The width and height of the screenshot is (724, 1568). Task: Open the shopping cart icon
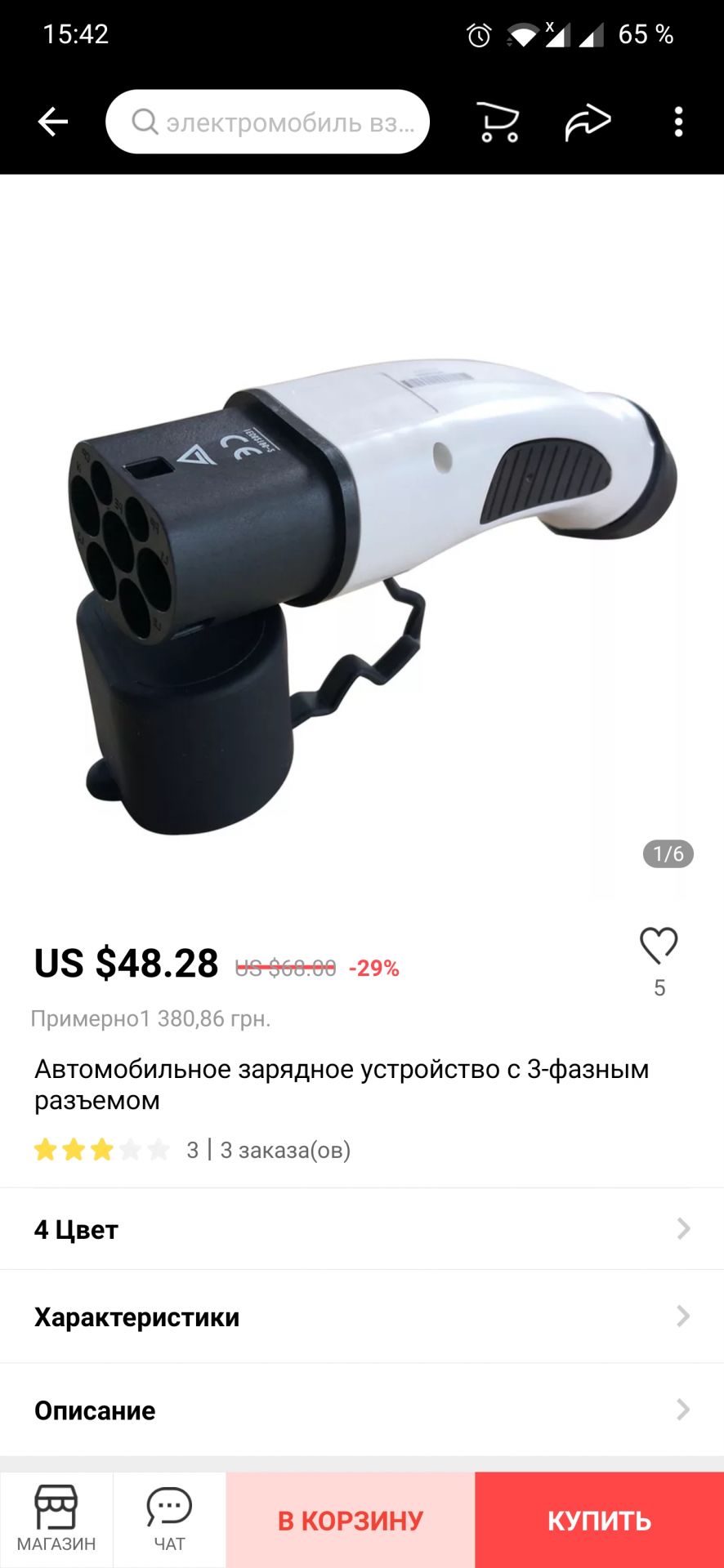point(498,122)
